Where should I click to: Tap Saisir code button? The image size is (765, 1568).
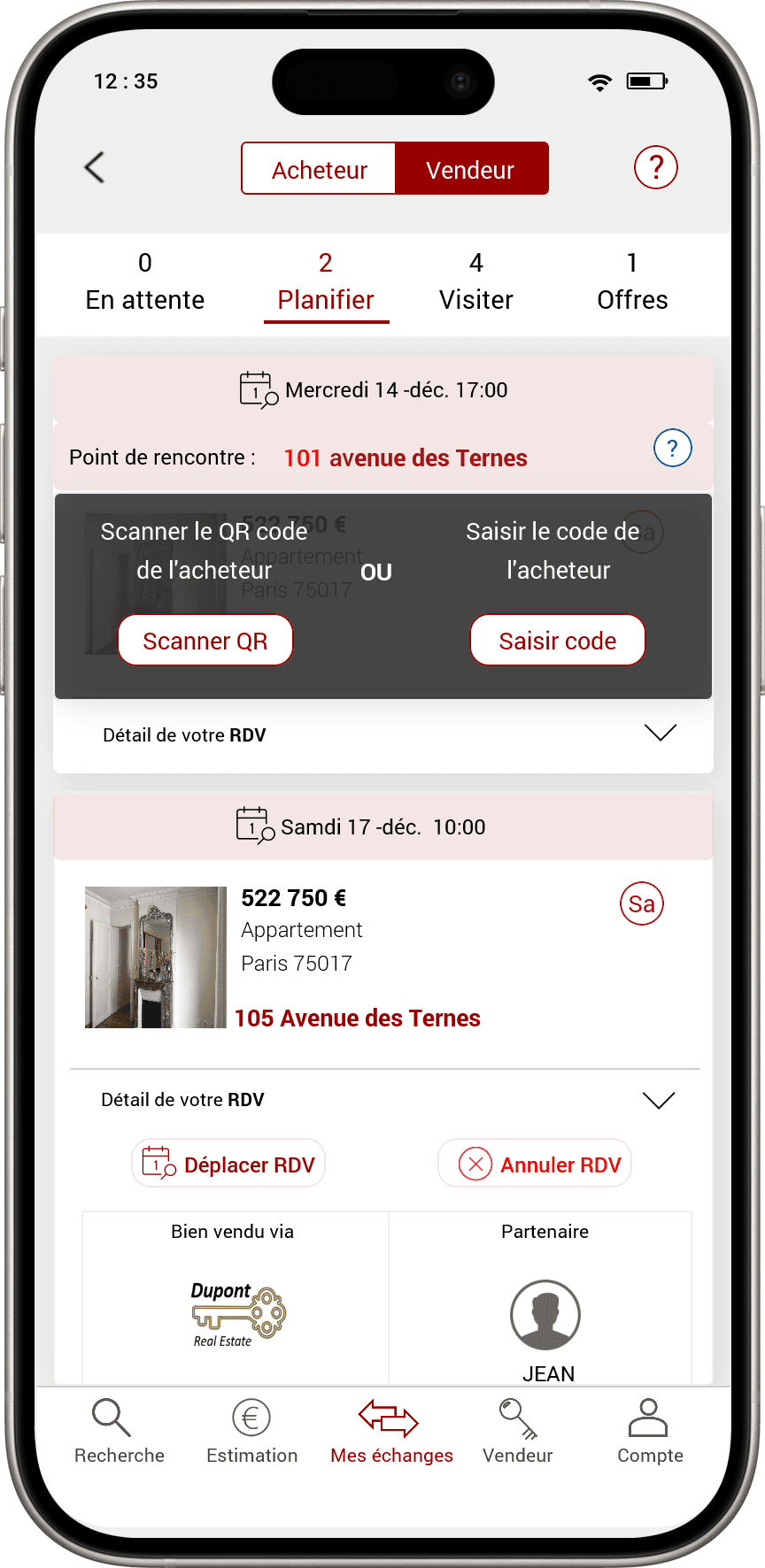[557, 641]
